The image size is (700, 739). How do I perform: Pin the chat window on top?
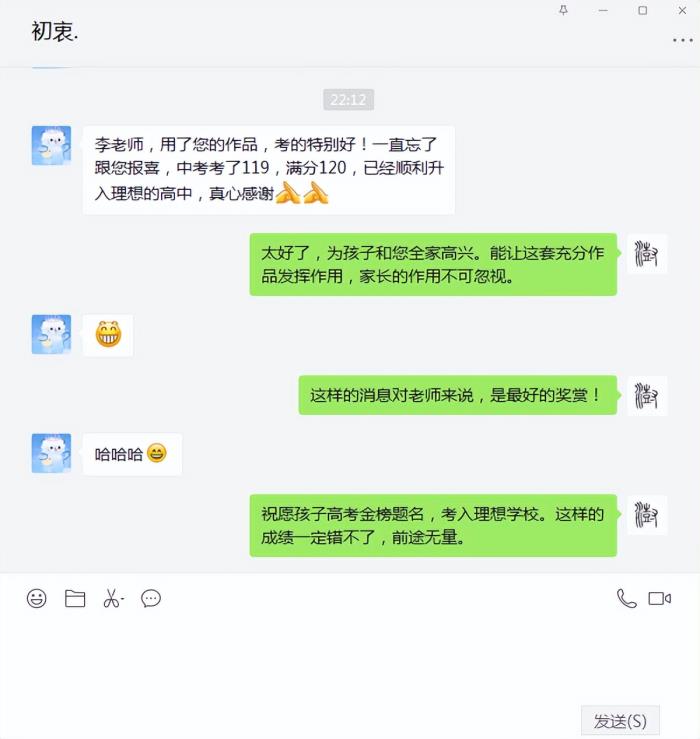click(x=563, y=10)
